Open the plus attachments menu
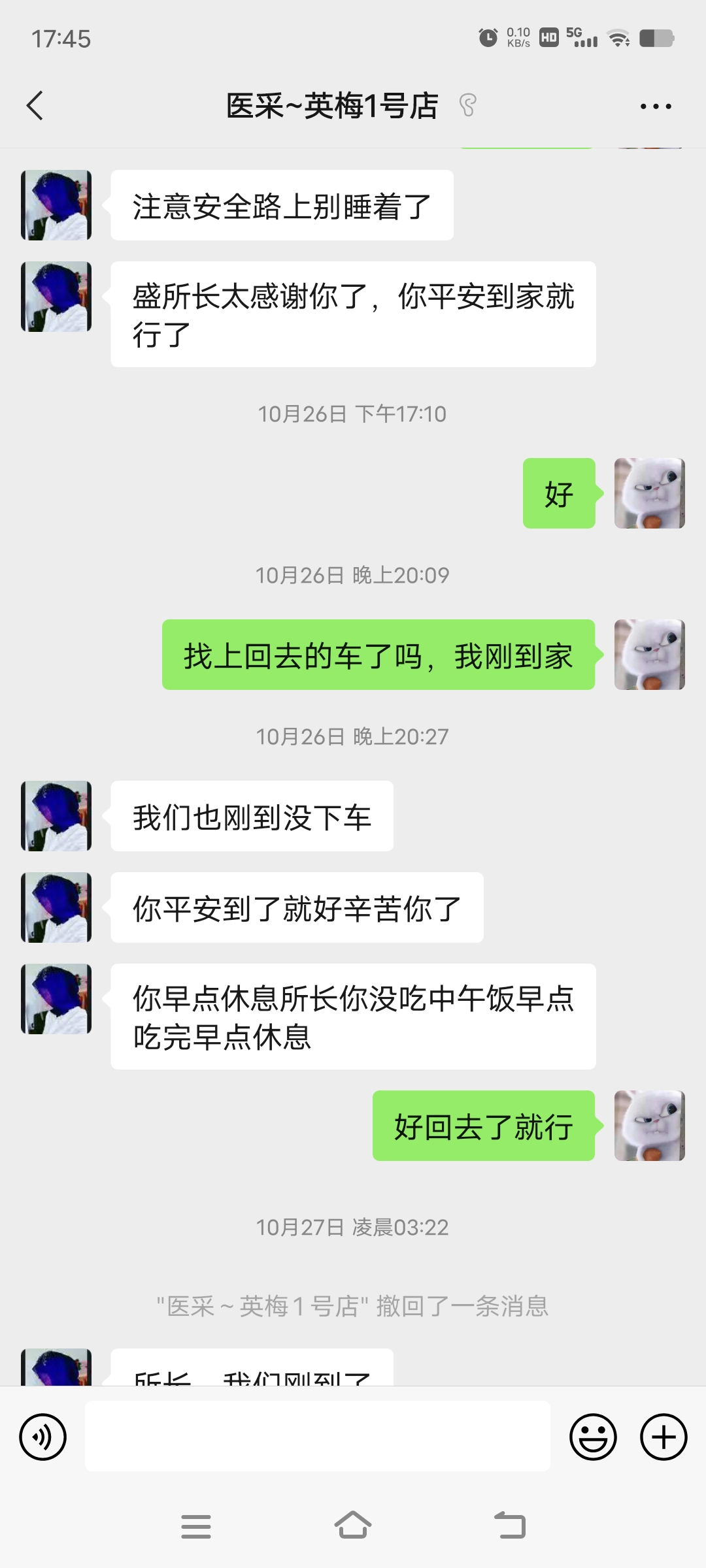 click(x=664, y=1437)
